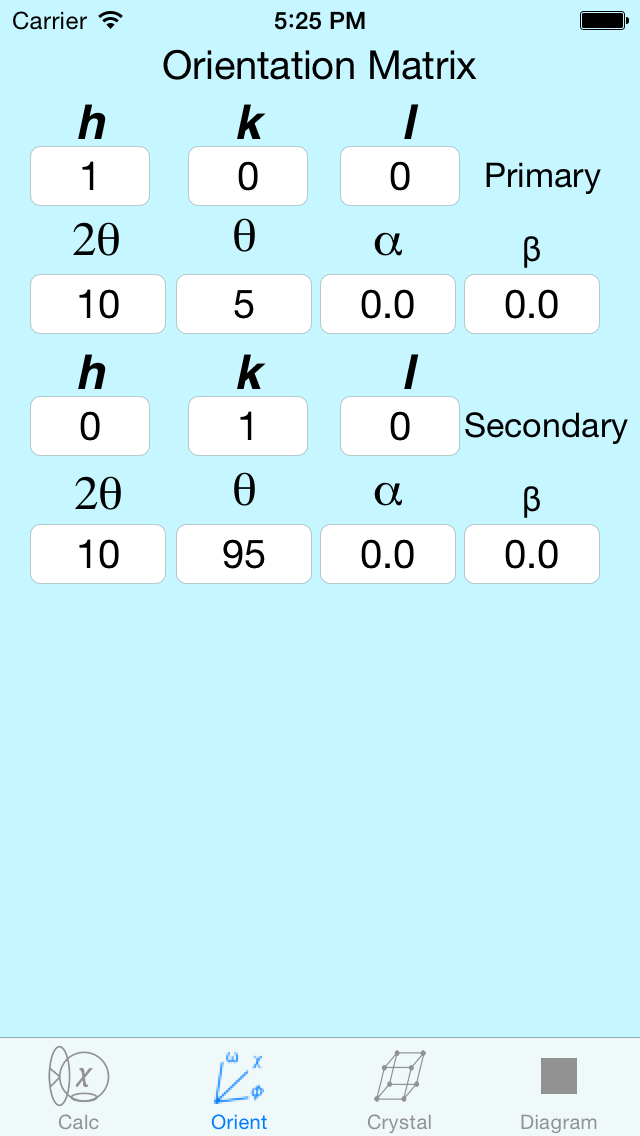Edit the Primary h field
640x1136 pixels.
(x=90, y=176)
